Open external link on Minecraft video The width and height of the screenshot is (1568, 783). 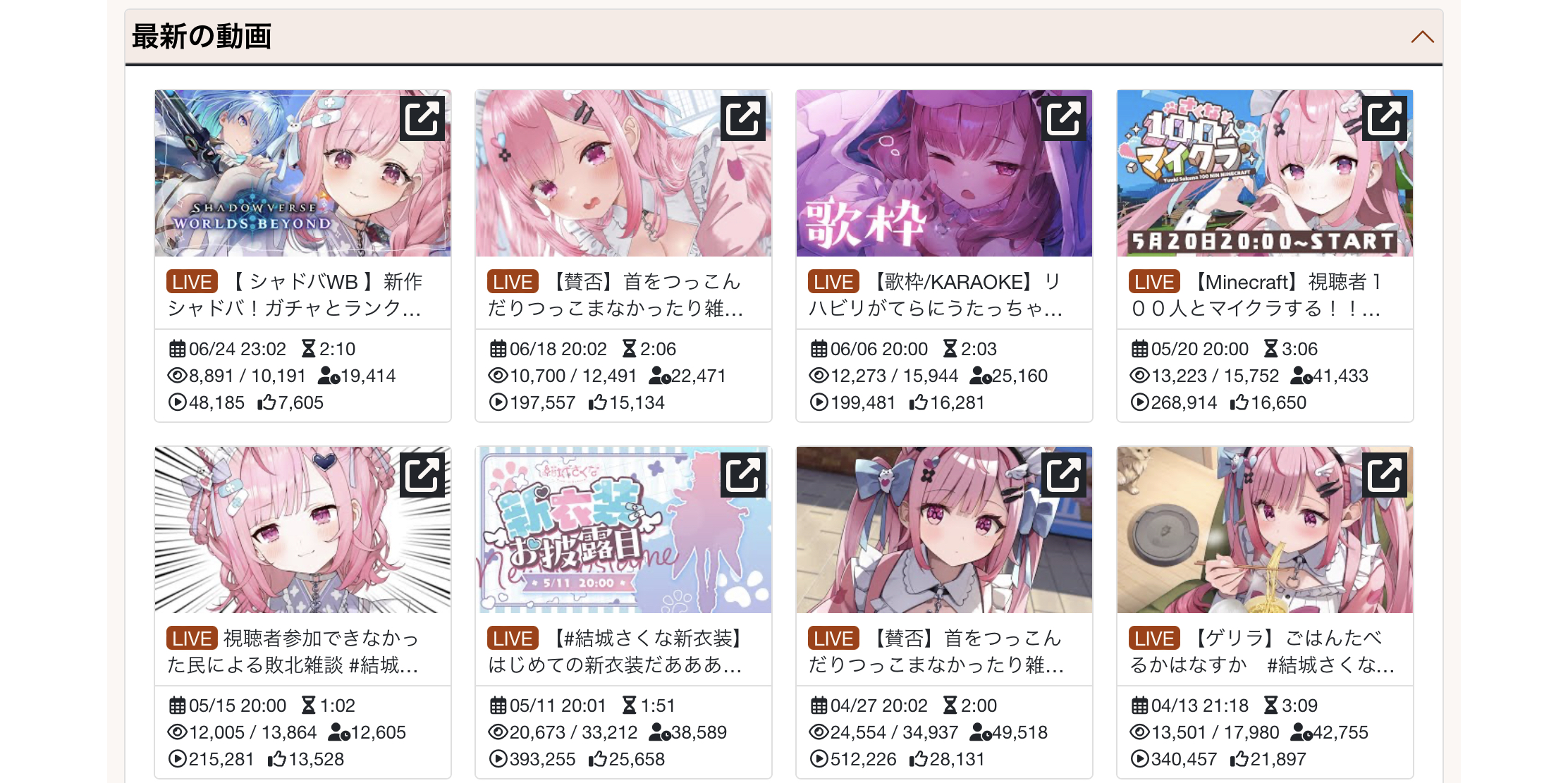(1384, 118)
